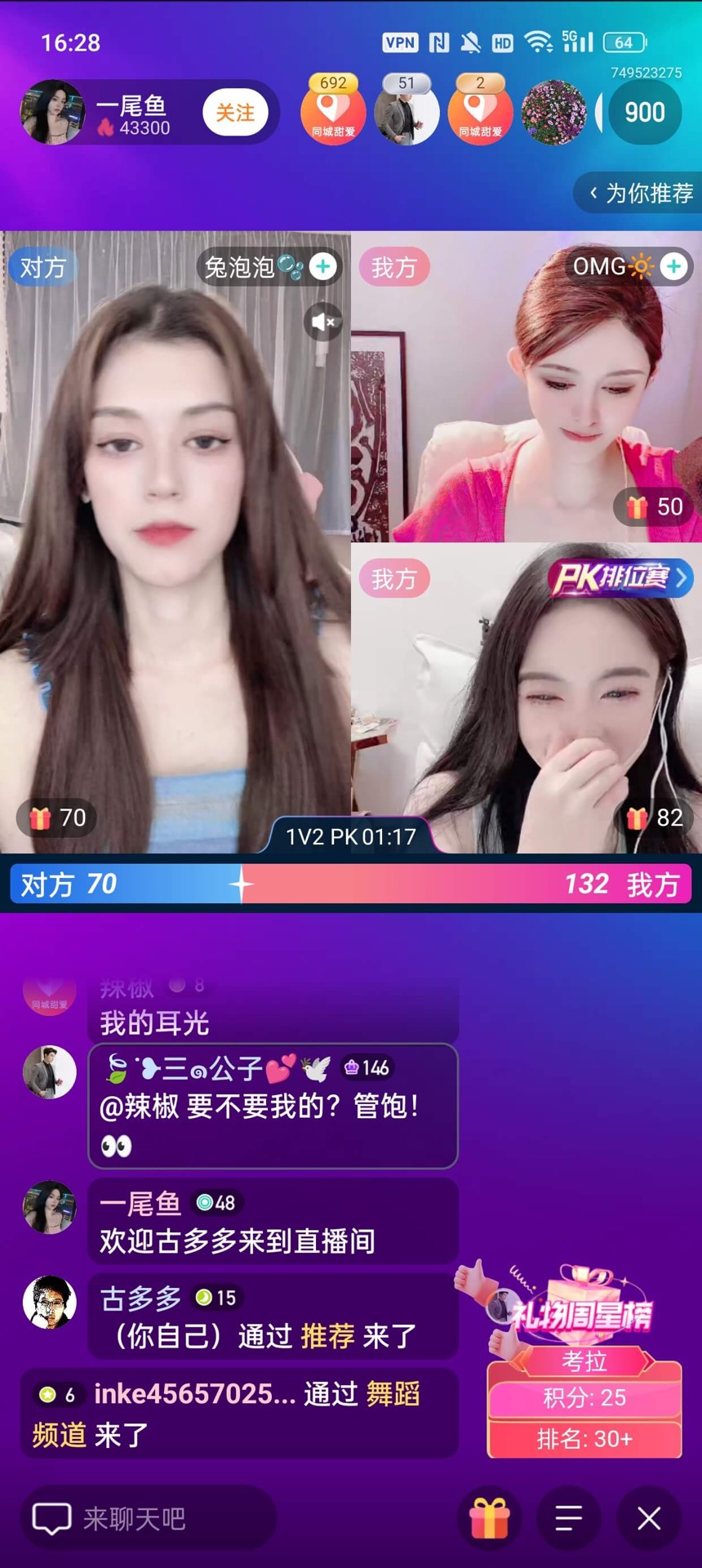702x1568 pixels.
Task: Open 三公子's avatar in chat
Action: coord(50,1071)
